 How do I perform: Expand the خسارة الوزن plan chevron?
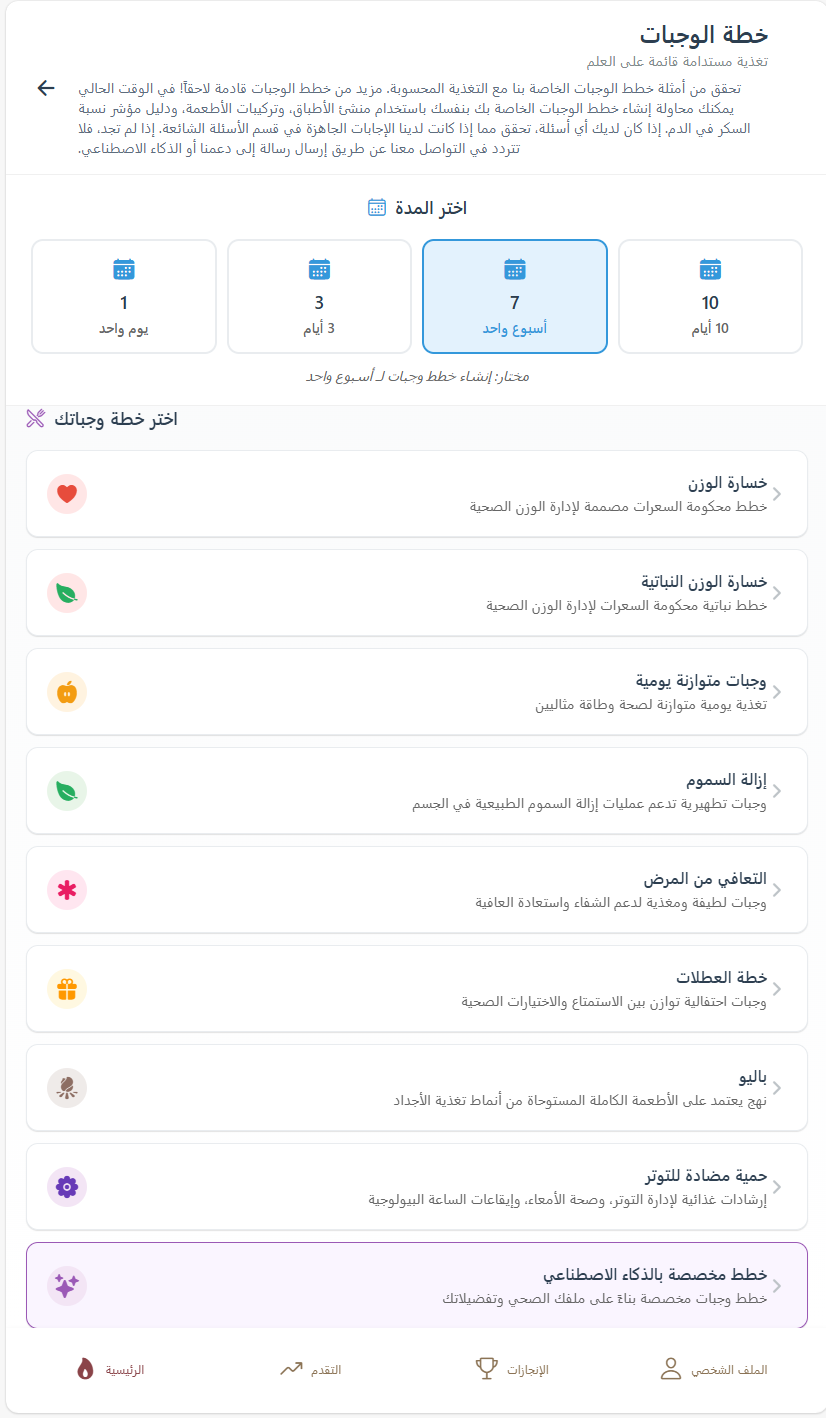pyautogui.click(x=775, y=494)
